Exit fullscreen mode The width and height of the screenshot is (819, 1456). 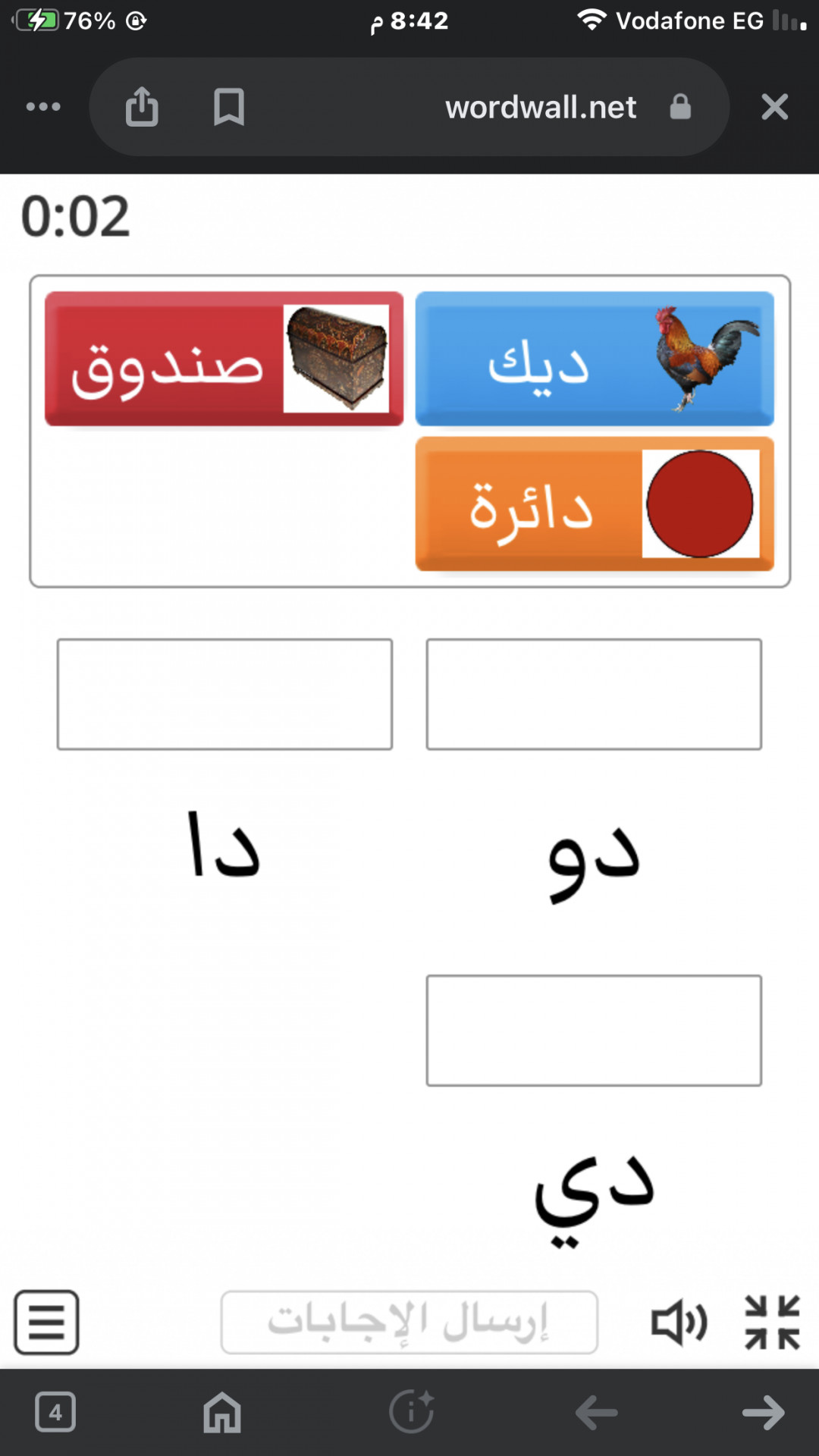coord(772,1323)
